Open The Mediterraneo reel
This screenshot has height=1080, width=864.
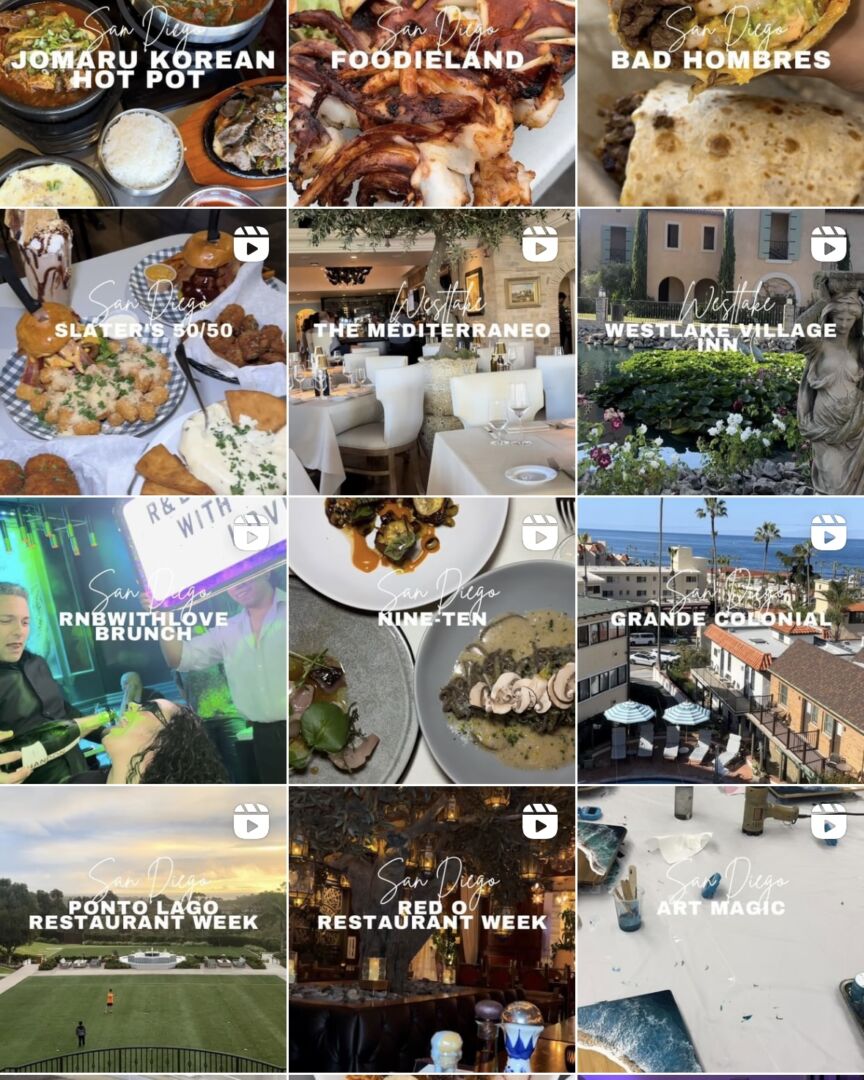coord(432,352)
